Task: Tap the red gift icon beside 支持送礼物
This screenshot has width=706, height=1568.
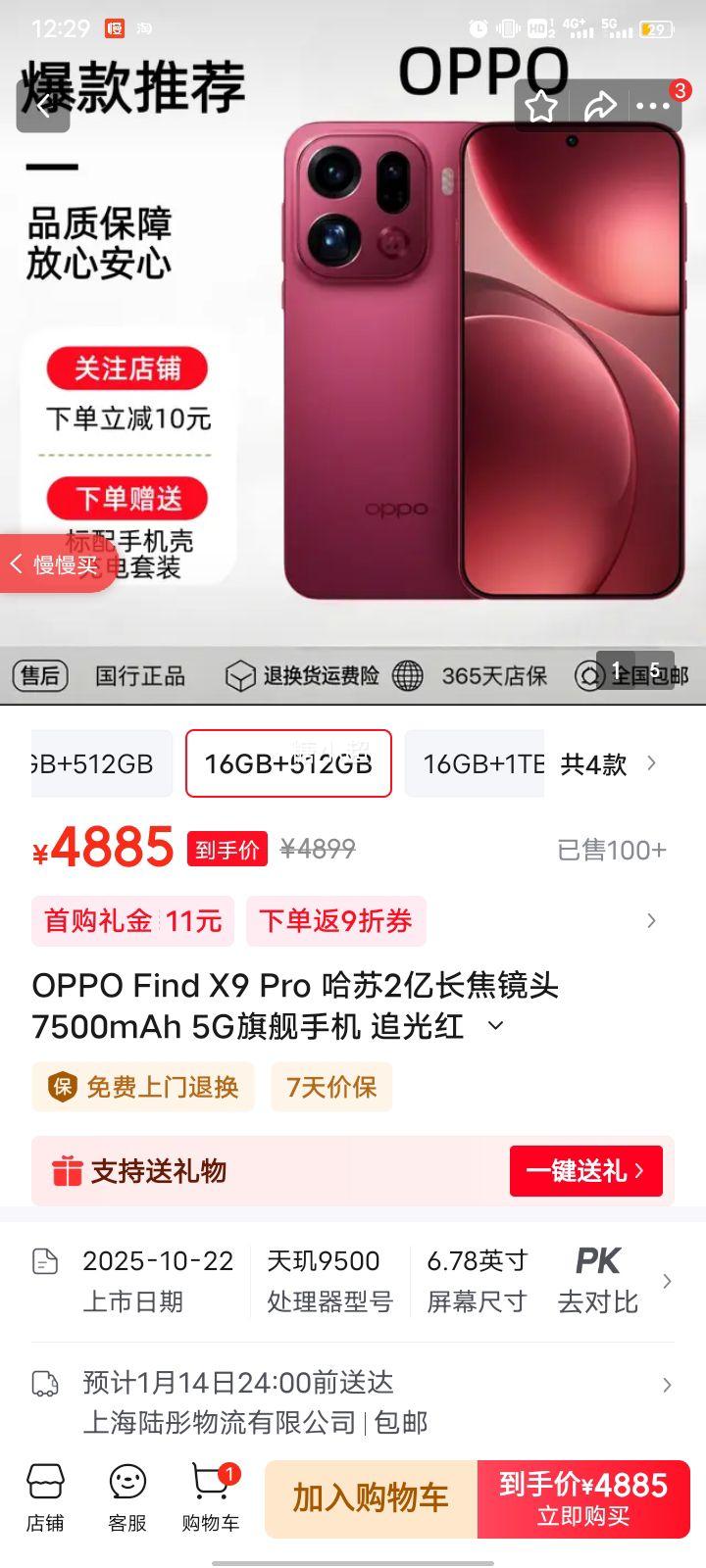Action: click(x=67, y=1170)
